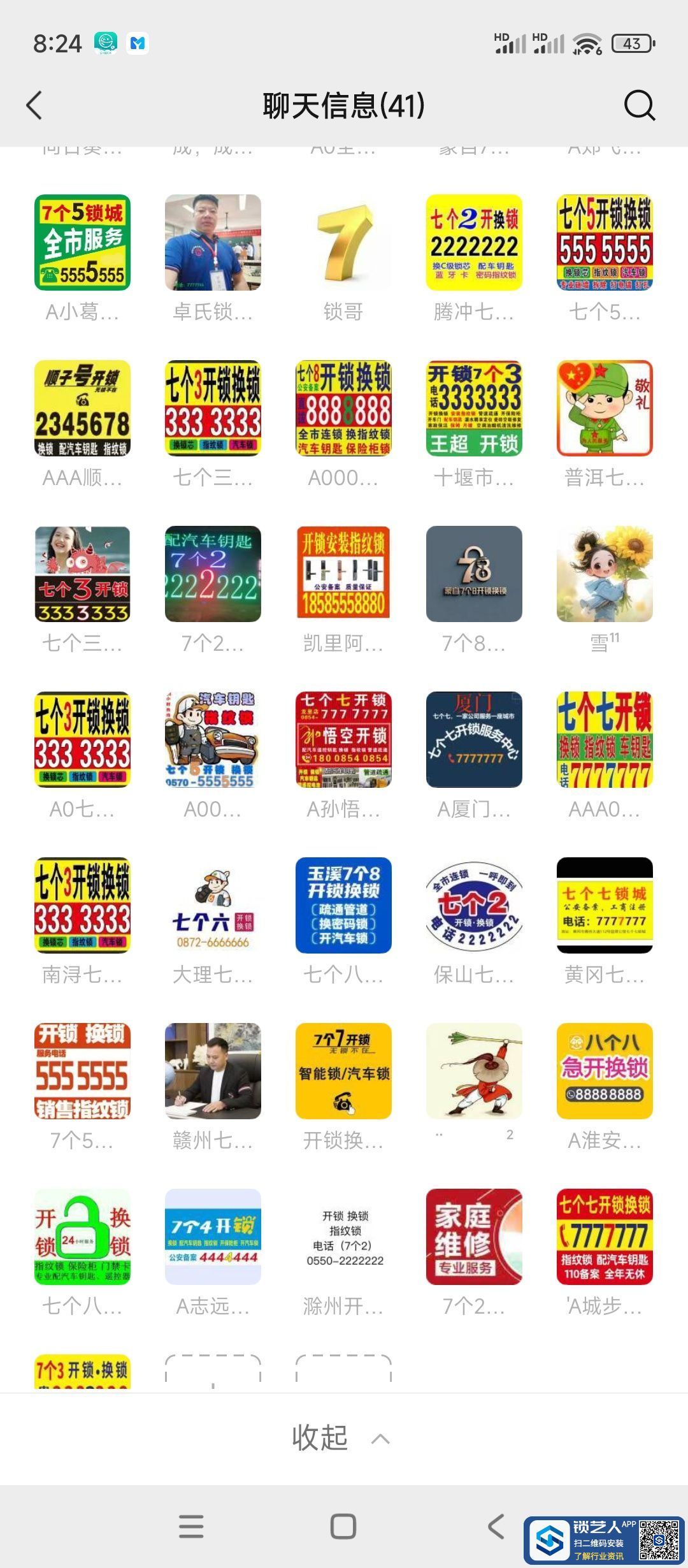
Task: Open A孙悟 member profile
Action: [x=343, y=740]
